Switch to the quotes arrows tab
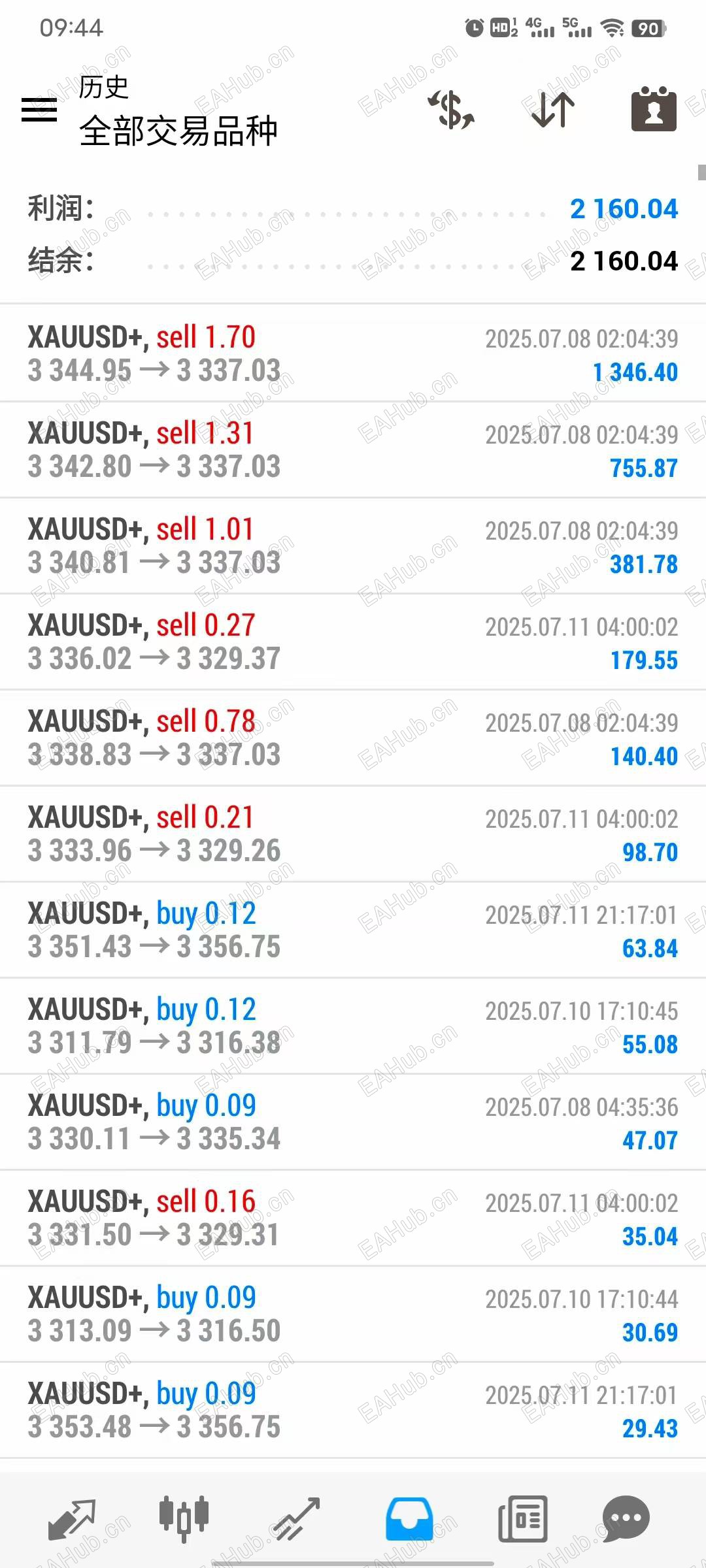Image resolution: width=706 pixels, height=1568 pixels. click(x=72, y=1518)
